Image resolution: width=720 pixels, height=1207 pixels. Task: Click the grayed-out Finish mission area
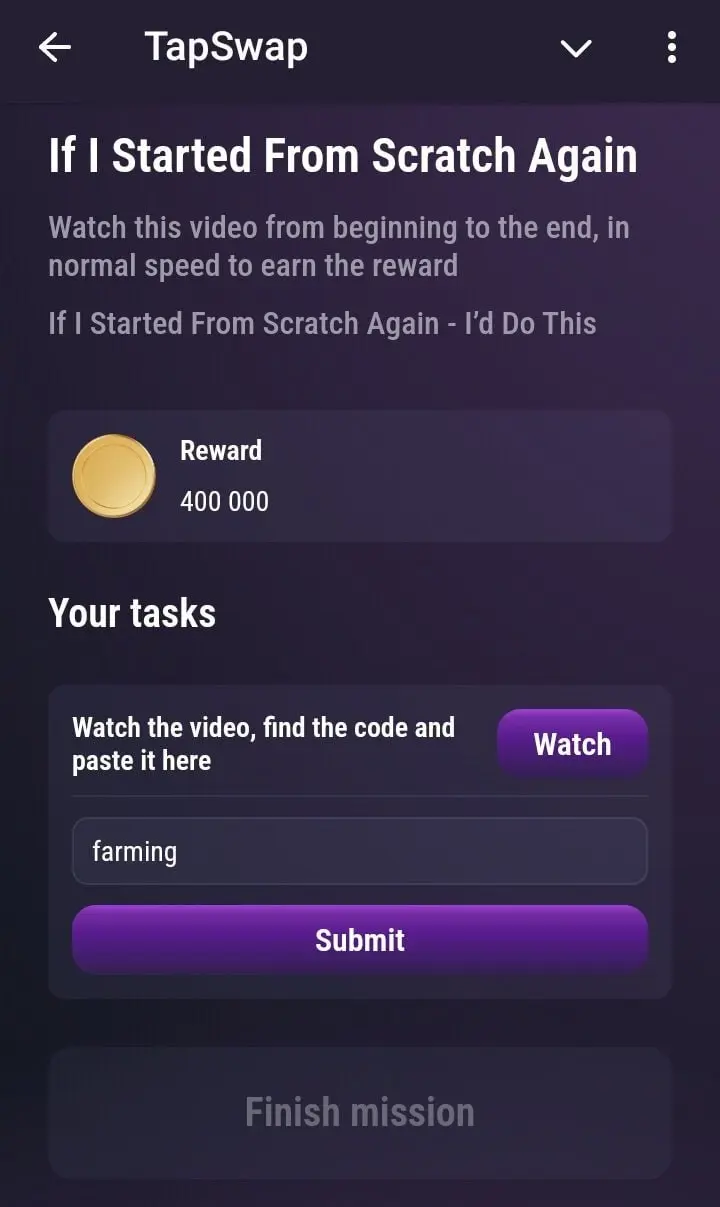click(360, 1110)
